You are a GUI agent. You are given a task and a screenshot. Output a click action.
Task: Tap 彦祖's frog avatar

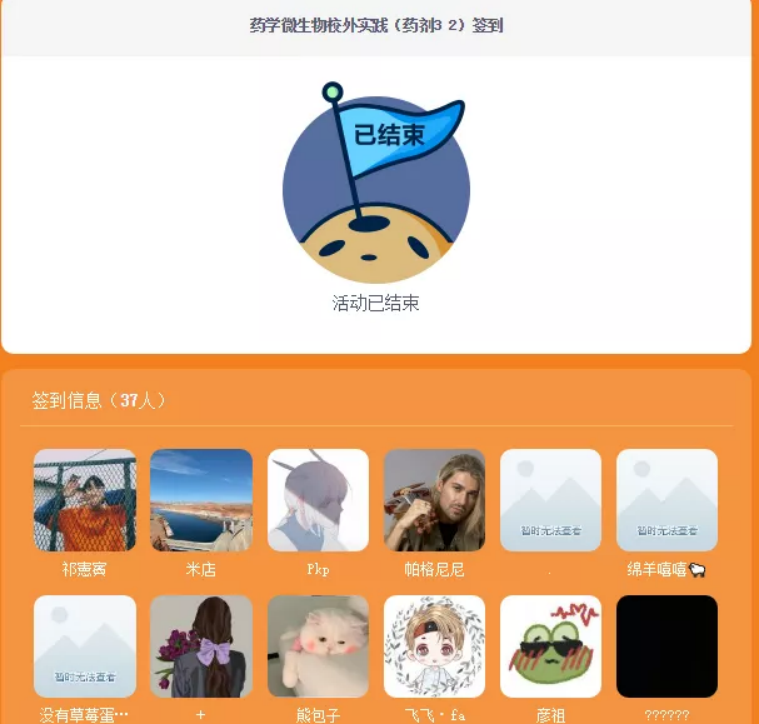551,646
